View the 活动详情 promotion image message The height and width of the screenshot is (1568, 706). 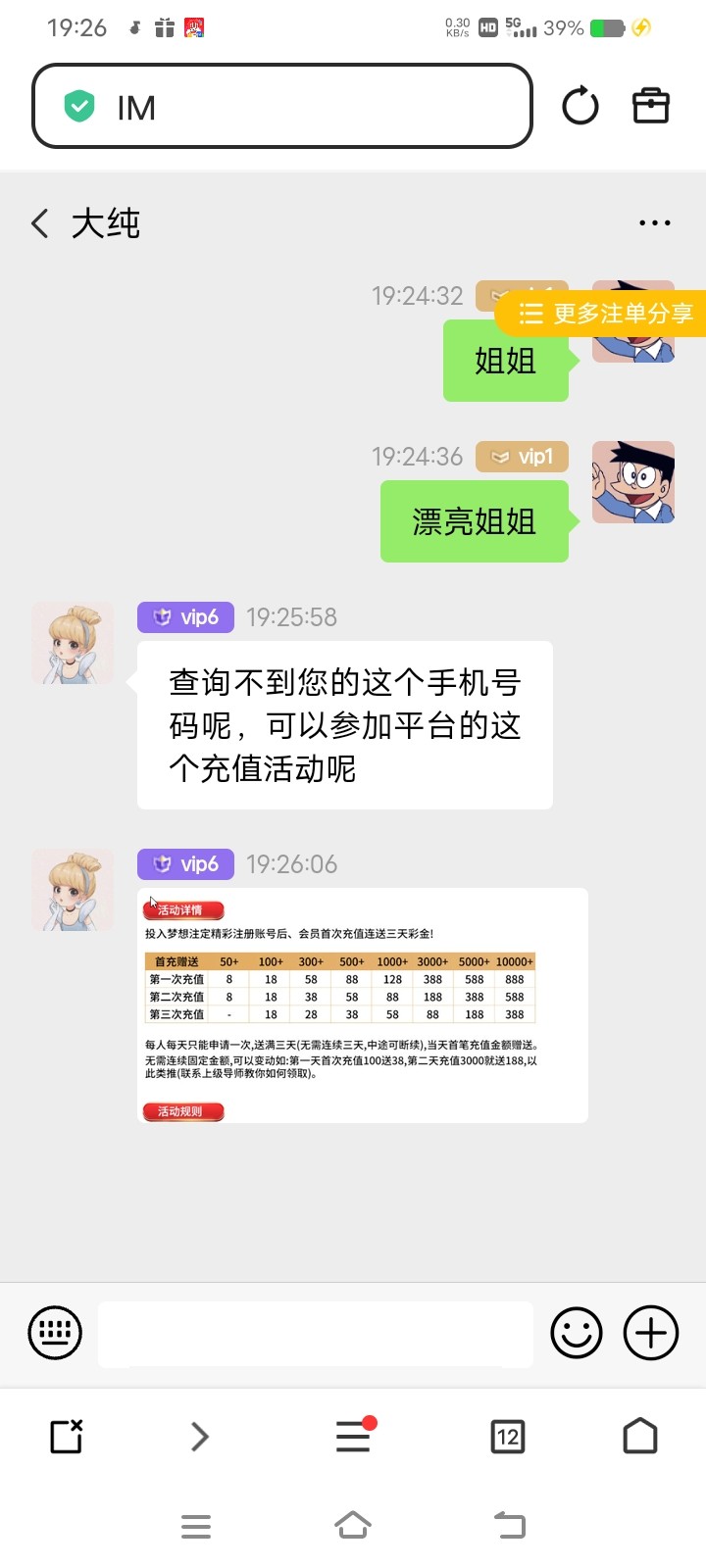pos(362,1004)
